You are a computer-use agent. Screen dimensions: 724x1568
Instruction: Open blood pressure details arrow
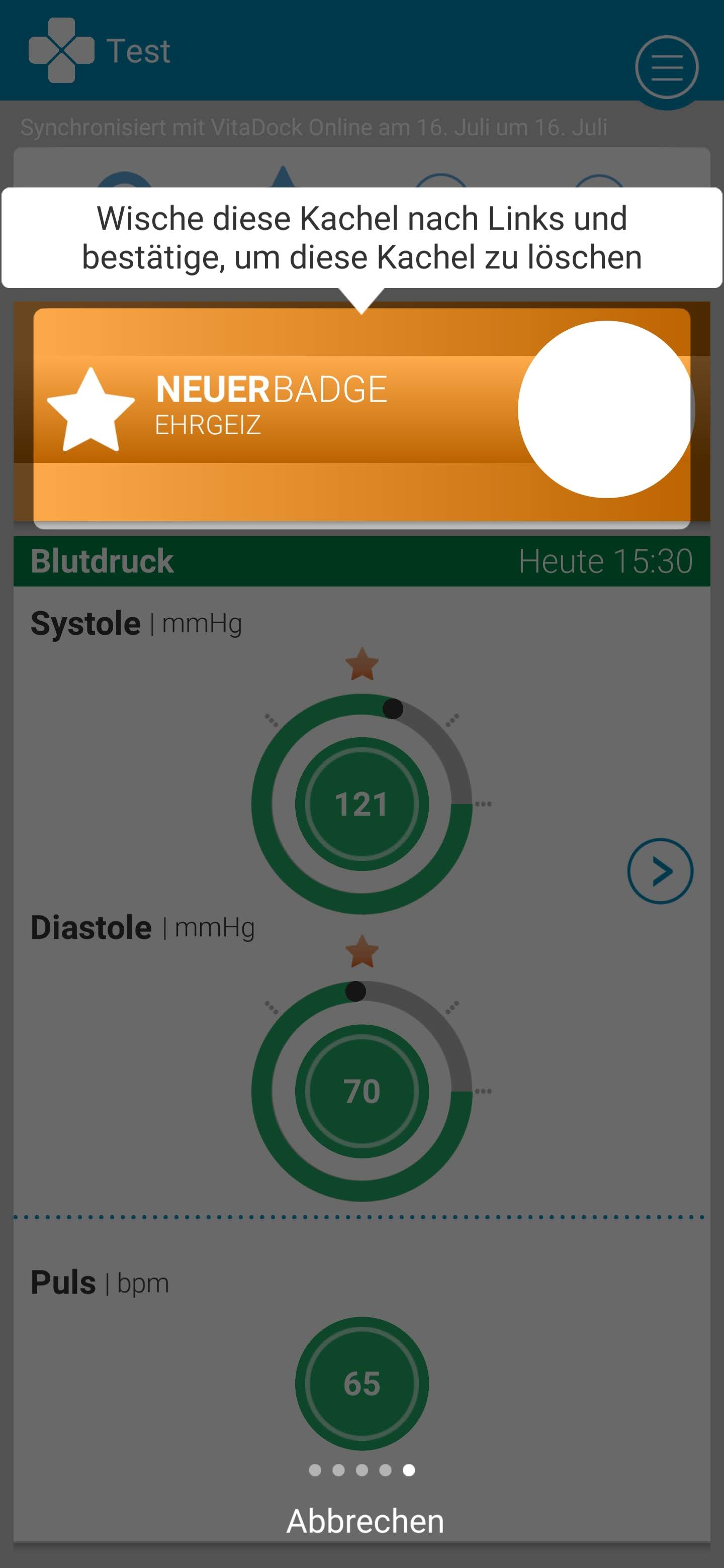660,870
